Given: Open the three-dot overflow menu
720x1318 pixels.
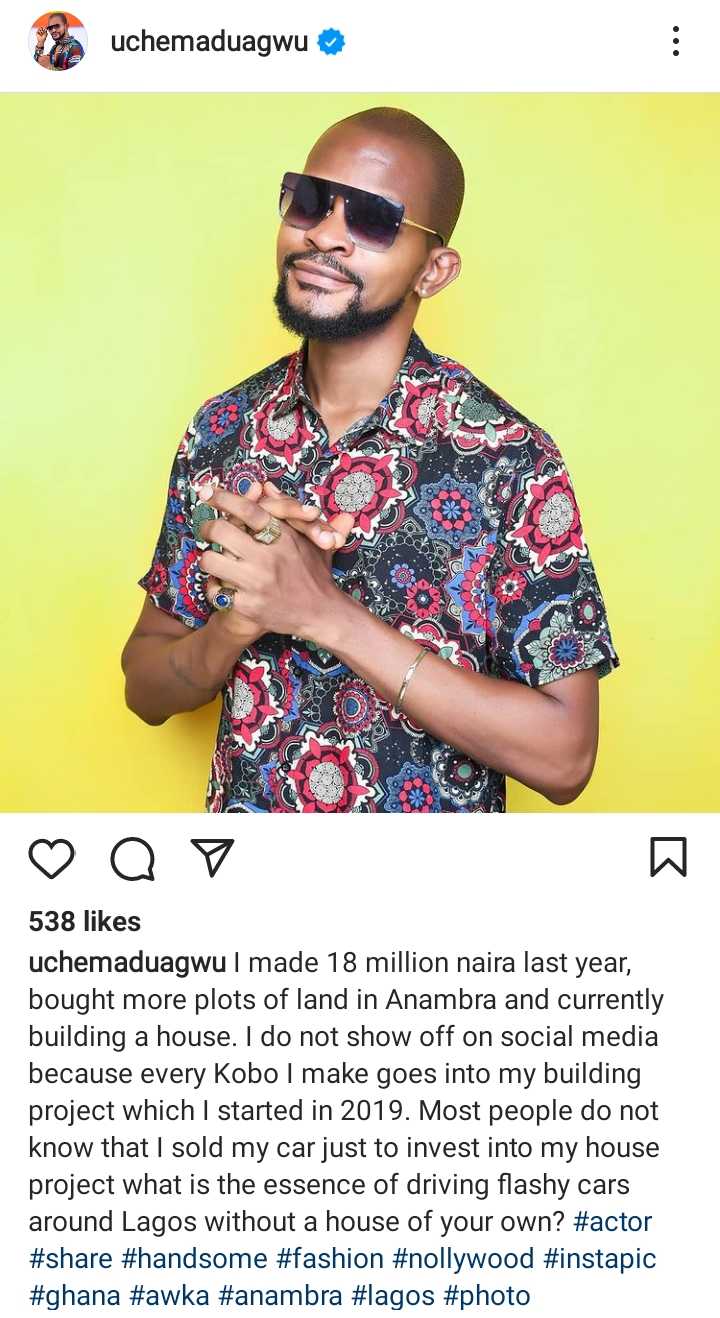Looking at the screenshot, I should tap(676, 42).
